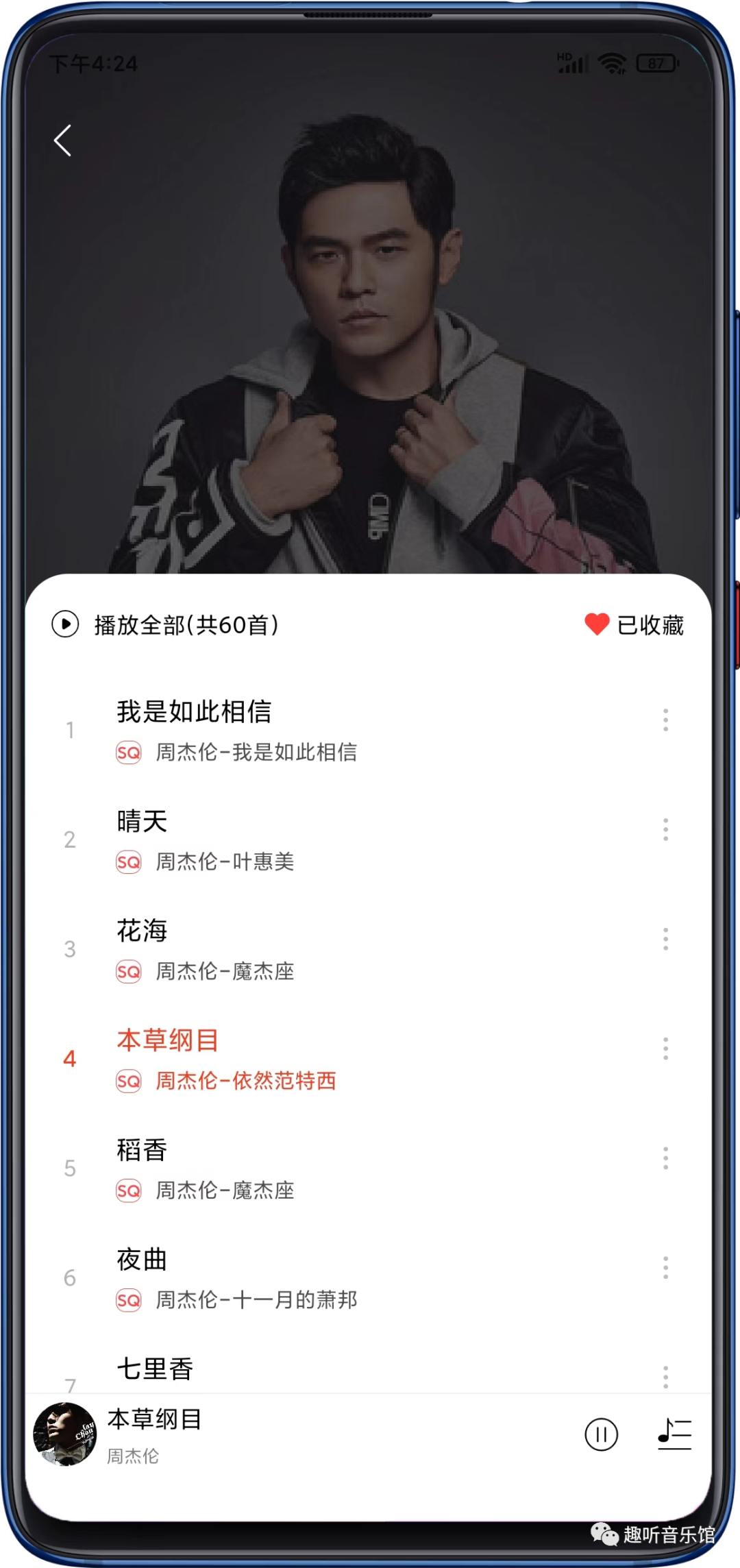Open more options for 本草纲目
Screen dimensions: 740x1568
[665, 1049]
